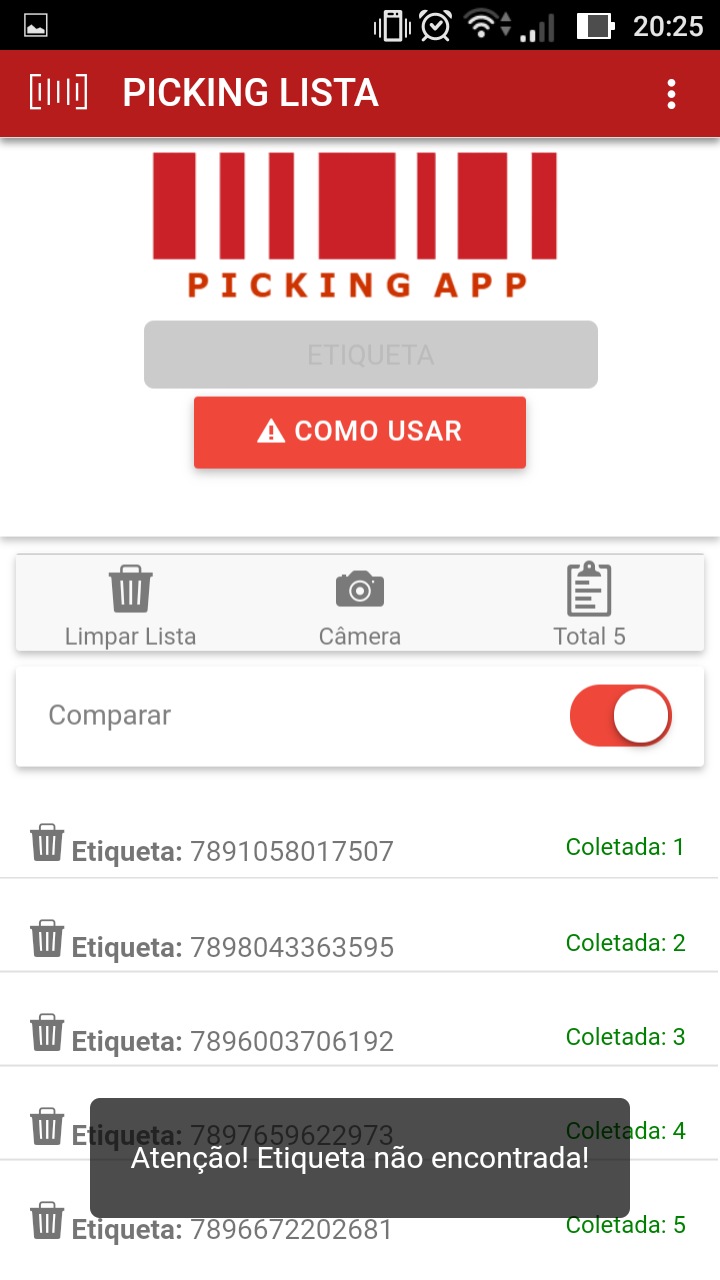Clear the list with Limpar Lista

tap(130, 606)
